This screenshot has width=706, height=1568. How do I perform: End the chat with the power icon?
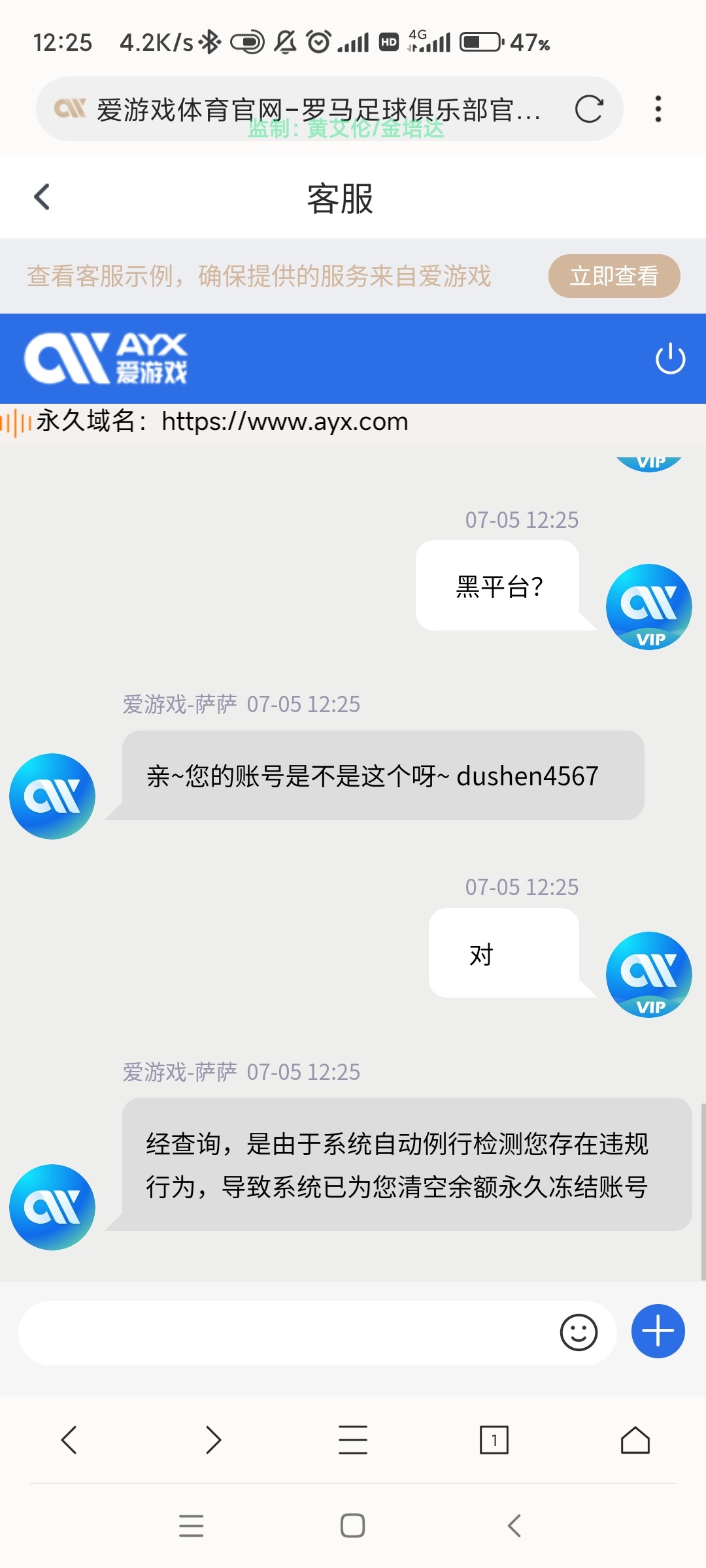[x=670, y=359]
